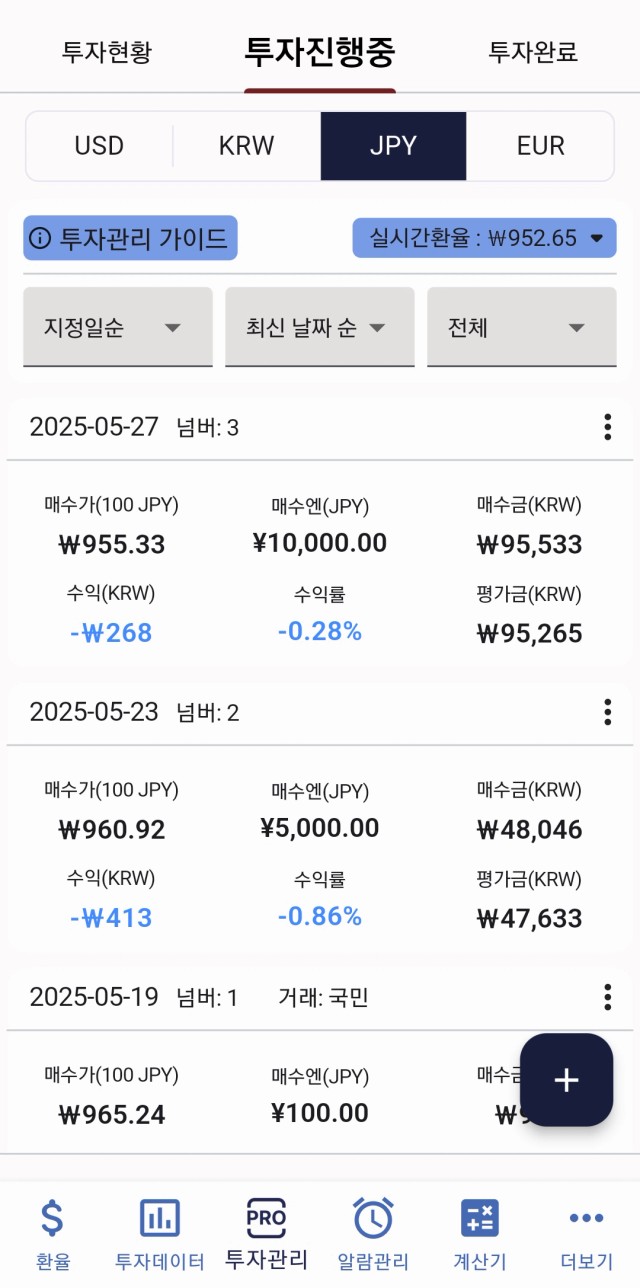Go to the 투자데이터 bottom tab

point(160,1233)
